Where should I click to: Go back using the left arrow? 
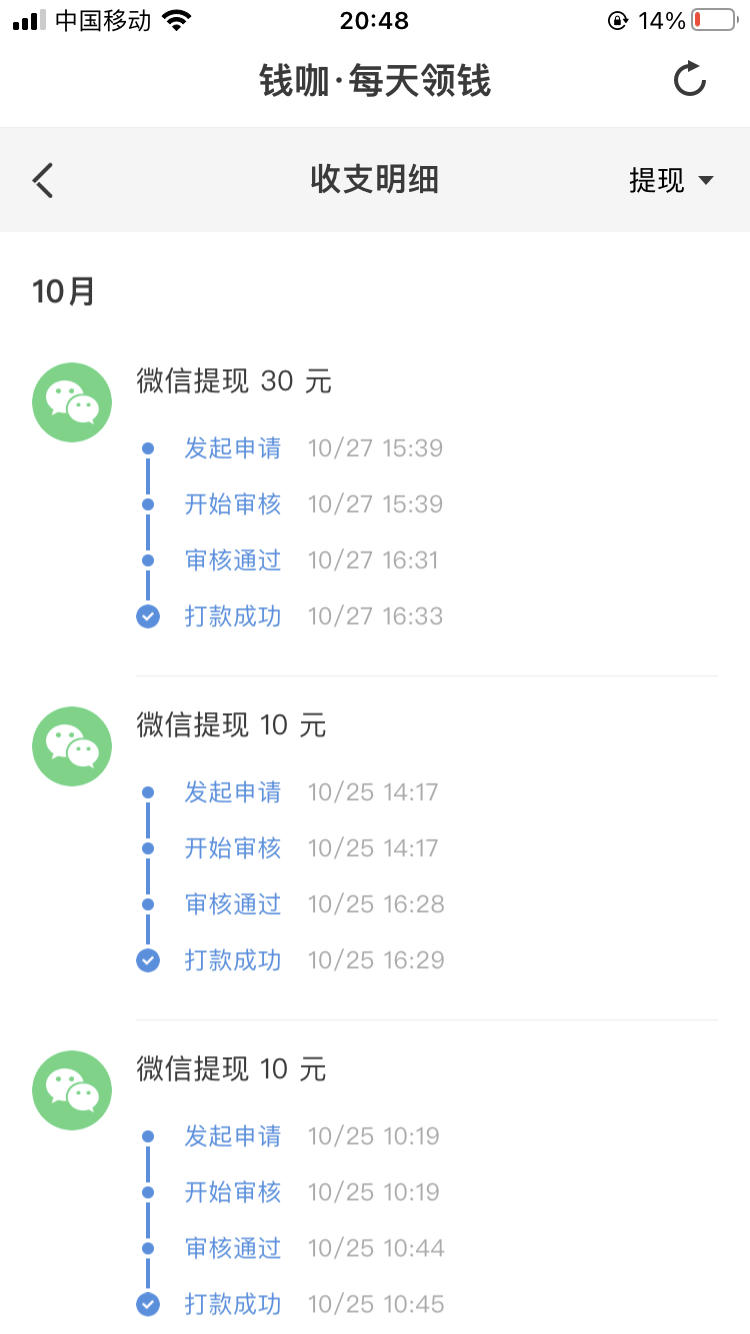point(43,180)
